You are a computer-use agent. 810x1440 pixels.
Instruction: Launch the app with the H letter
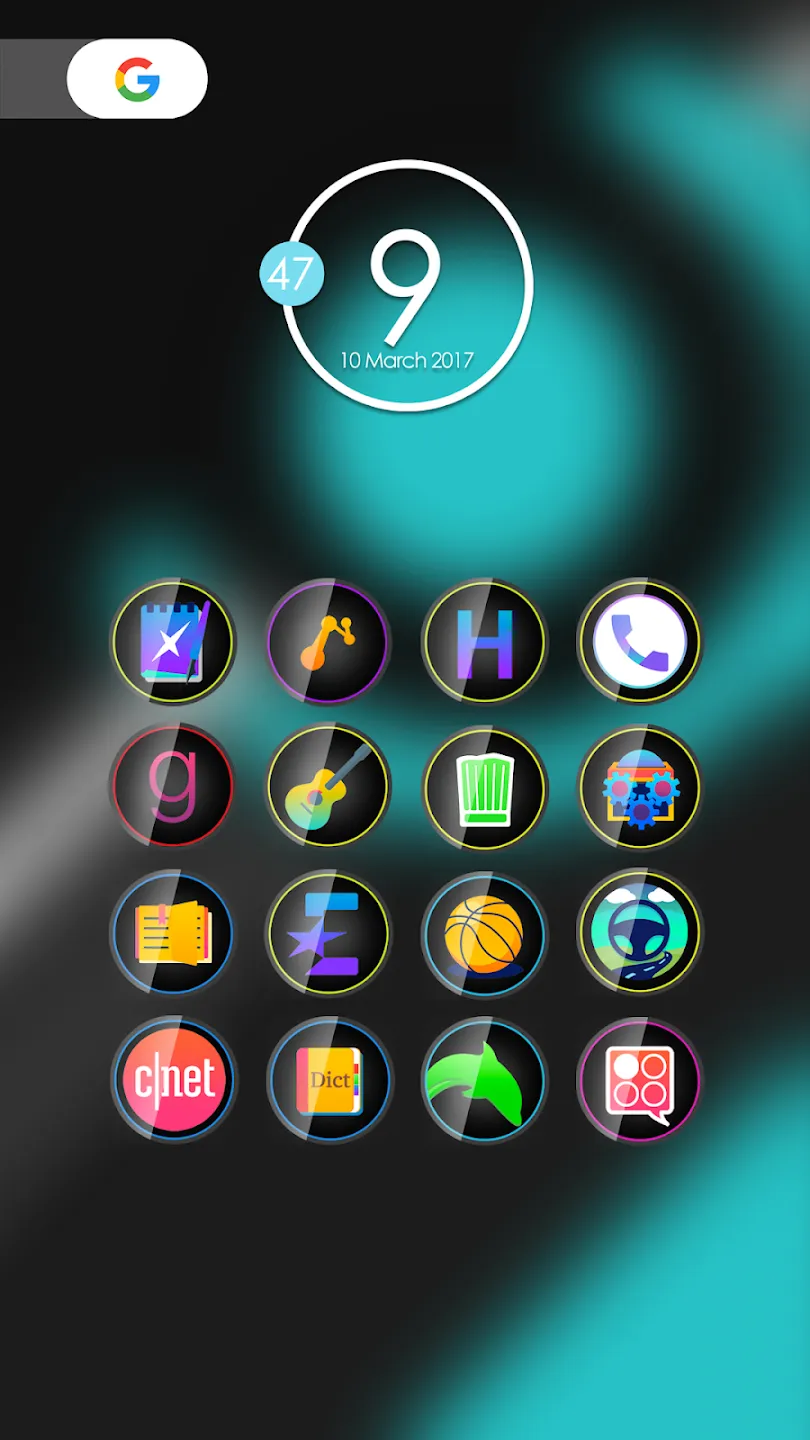484,640
